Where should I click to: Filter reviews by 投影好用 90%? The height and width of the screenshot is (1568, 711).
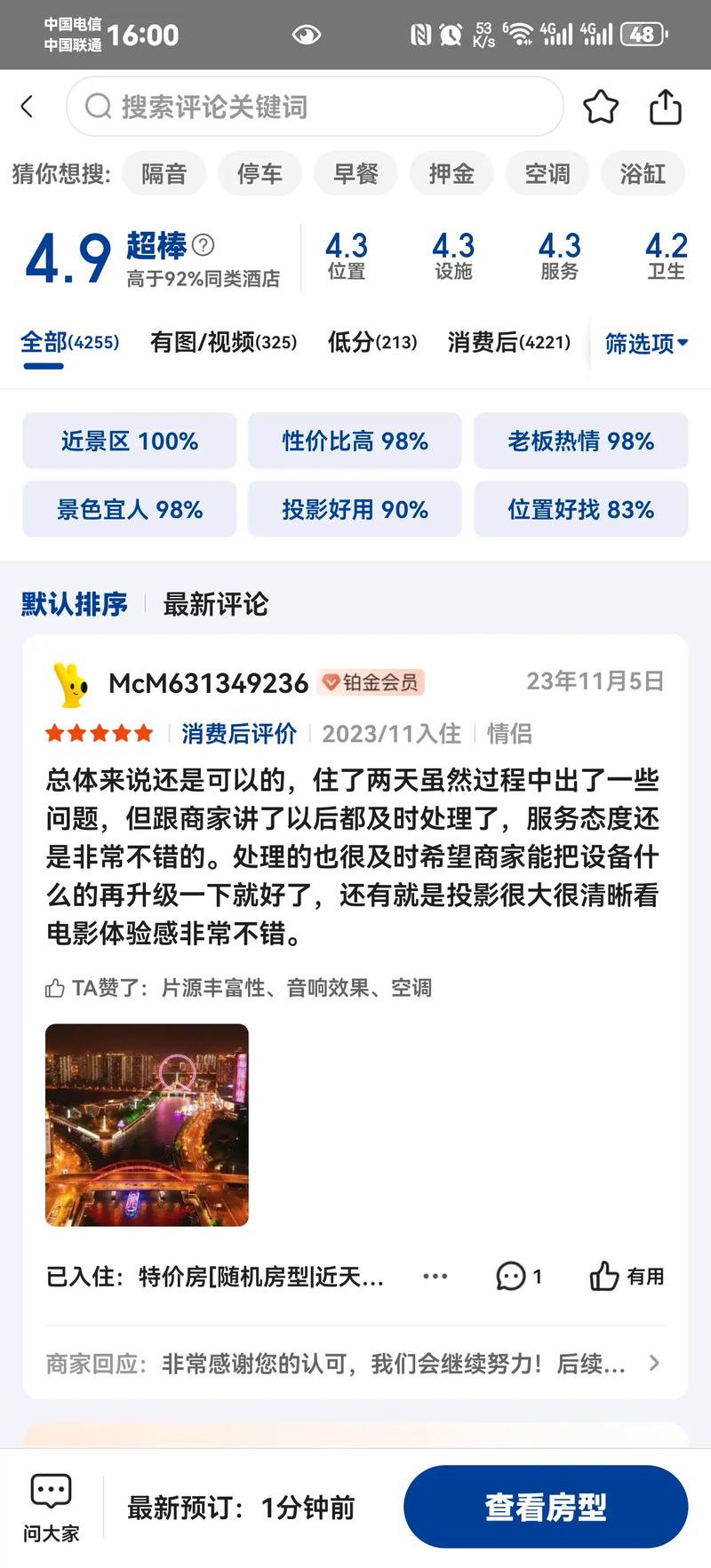355,509
